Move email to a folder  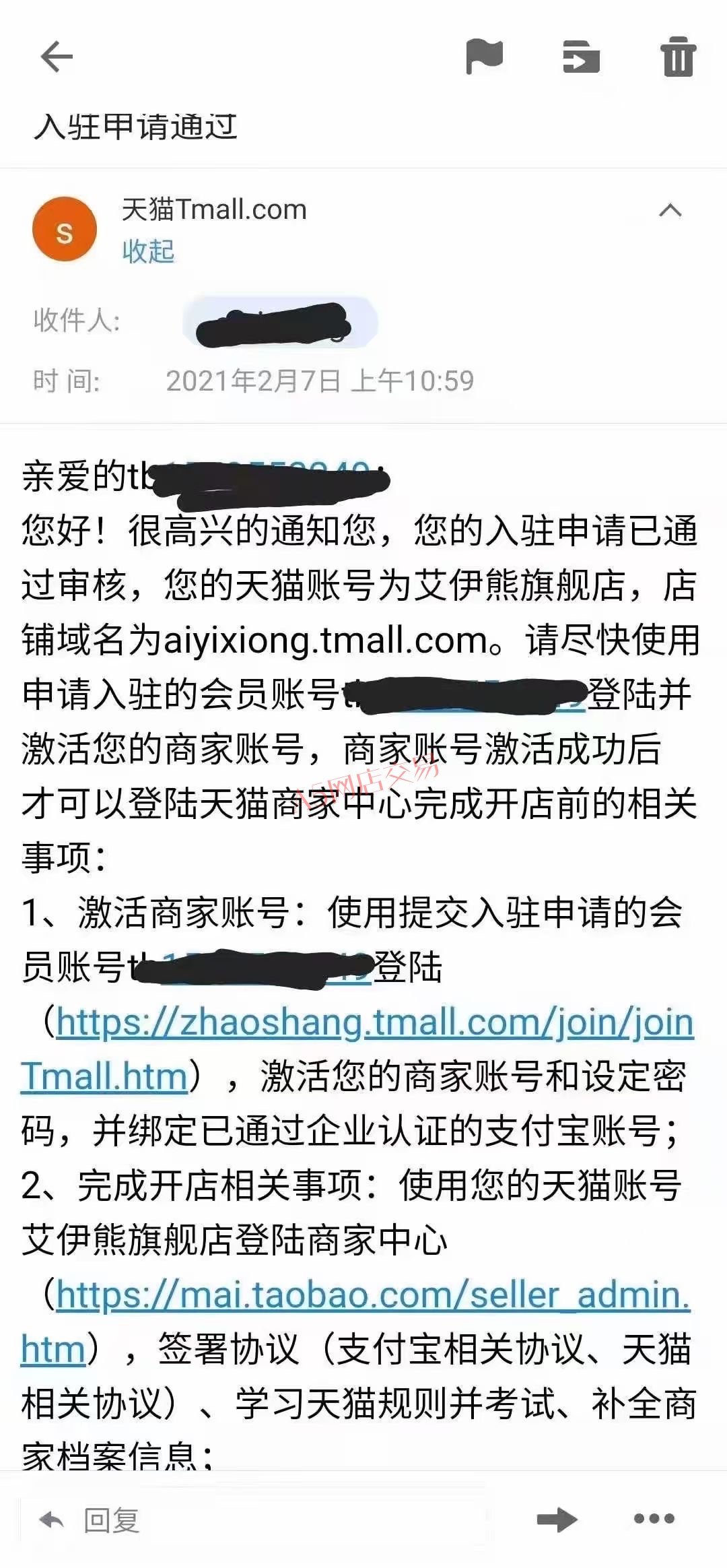coord(581,56)
